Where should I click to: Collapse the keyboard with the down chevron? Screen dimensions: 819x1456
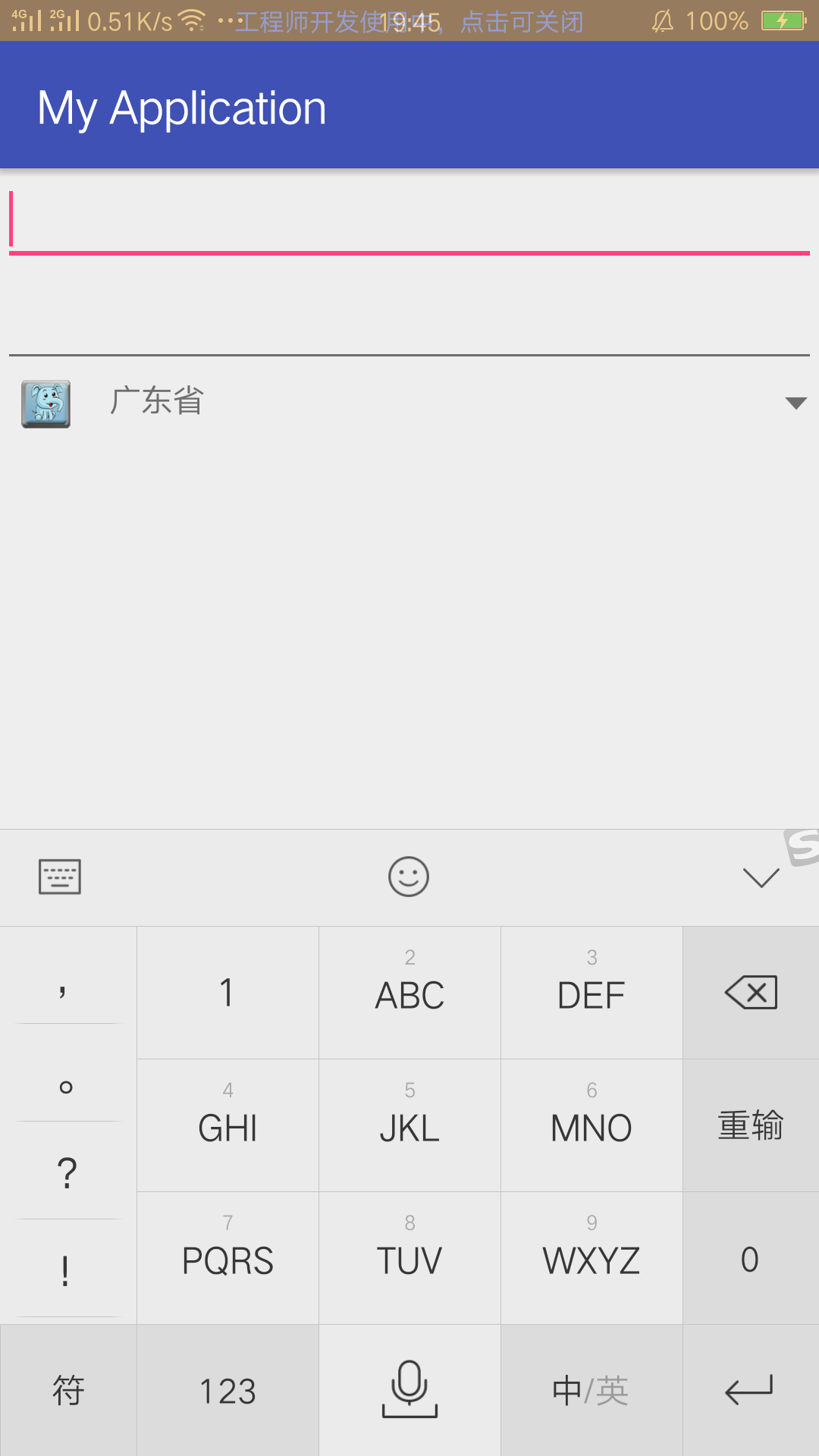(x=761, y=877)
